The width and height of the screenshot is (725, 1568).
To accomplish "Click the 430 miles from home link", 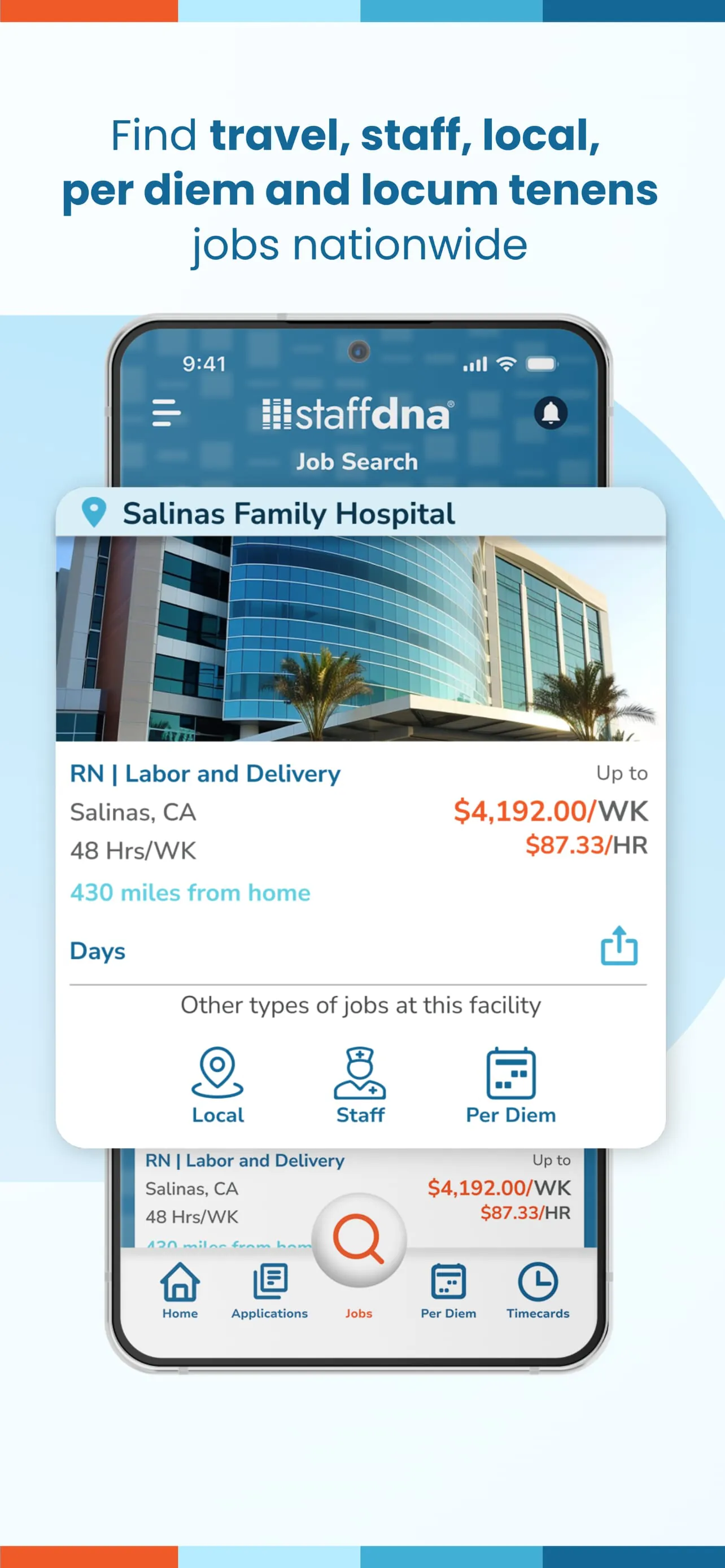I will pos(189,892).
